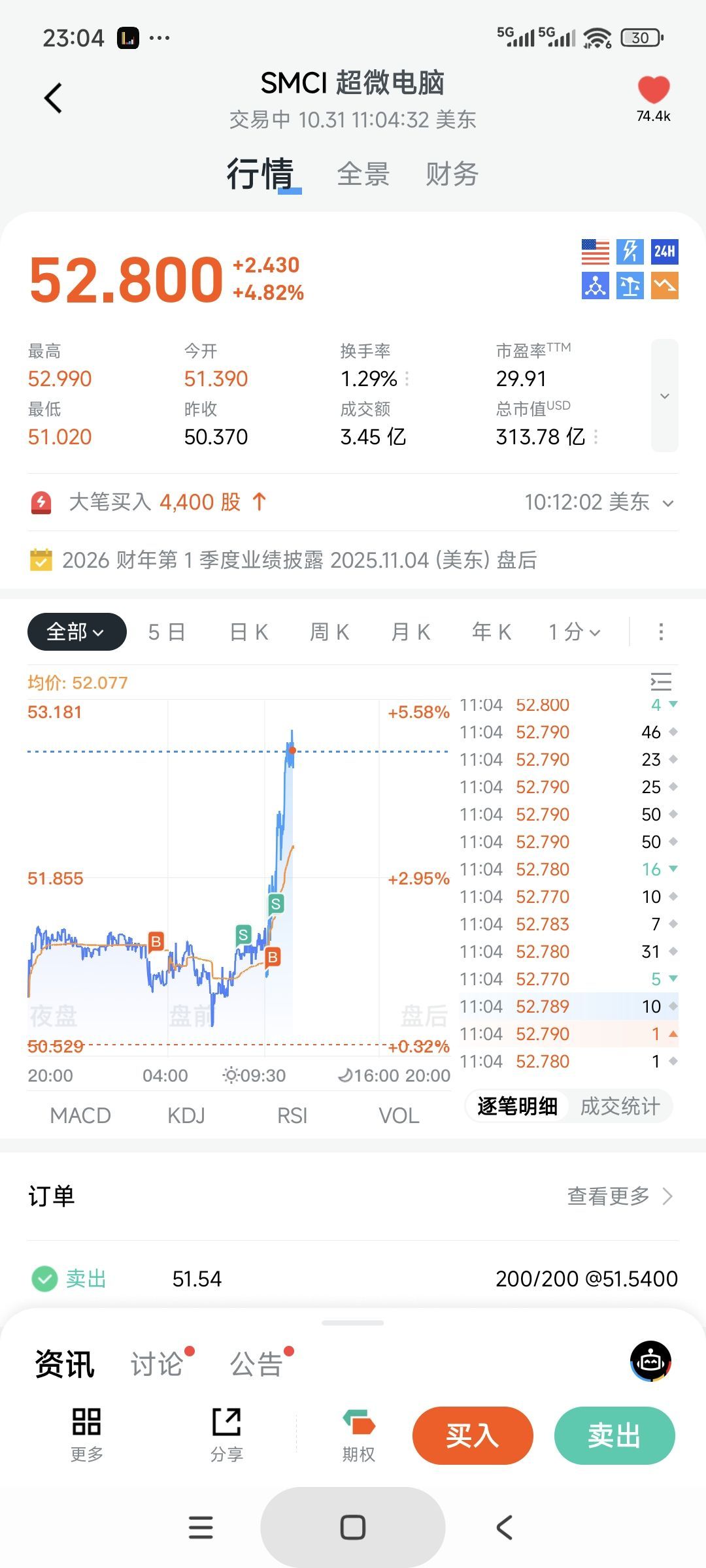Viewport: 706px width, 1568px height.
Task: Show the VOL indicator
Action: (x=399, y=1115)
